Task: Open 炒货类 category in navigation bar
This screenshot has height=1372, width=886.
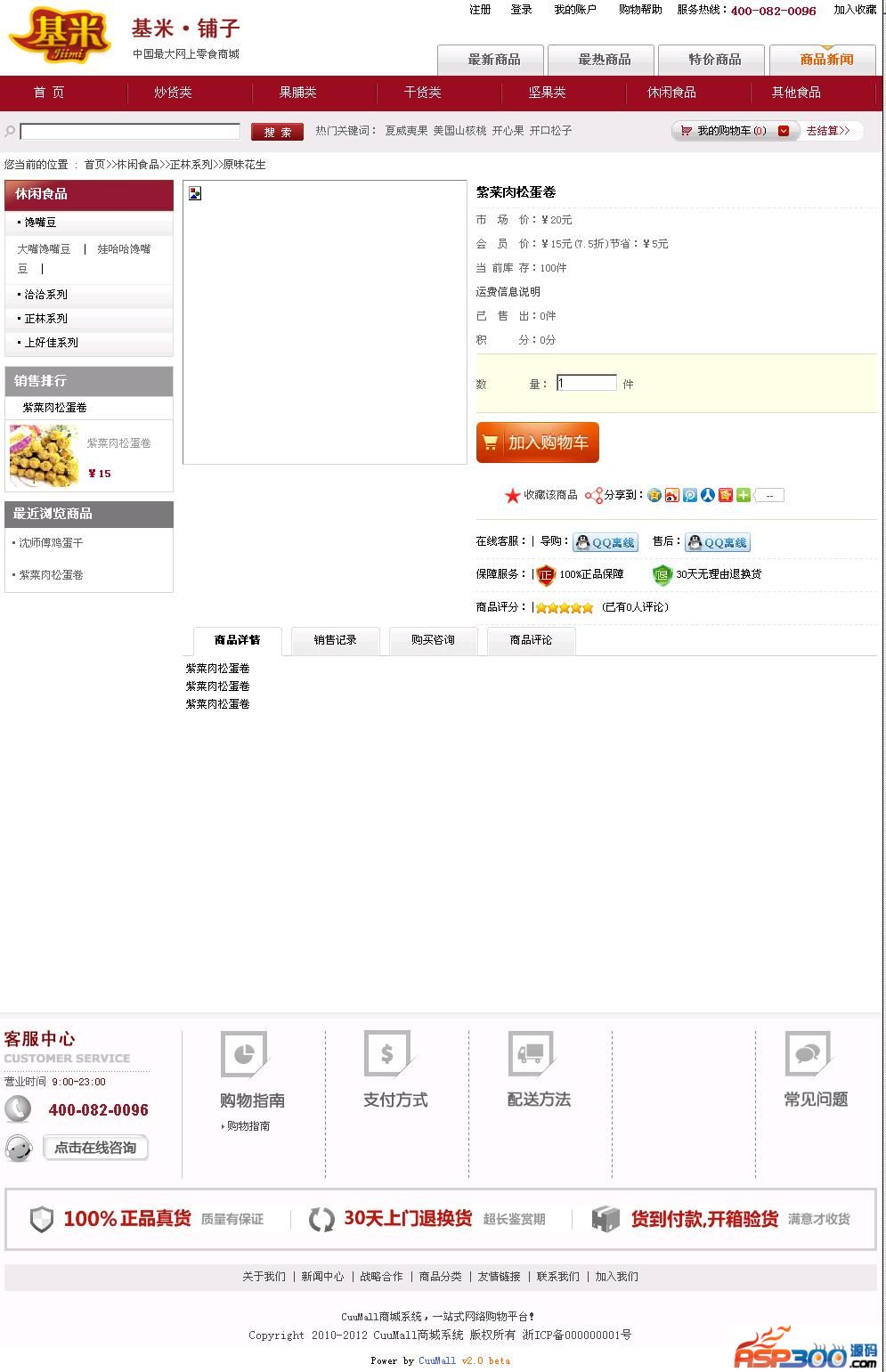Action: 173,93
